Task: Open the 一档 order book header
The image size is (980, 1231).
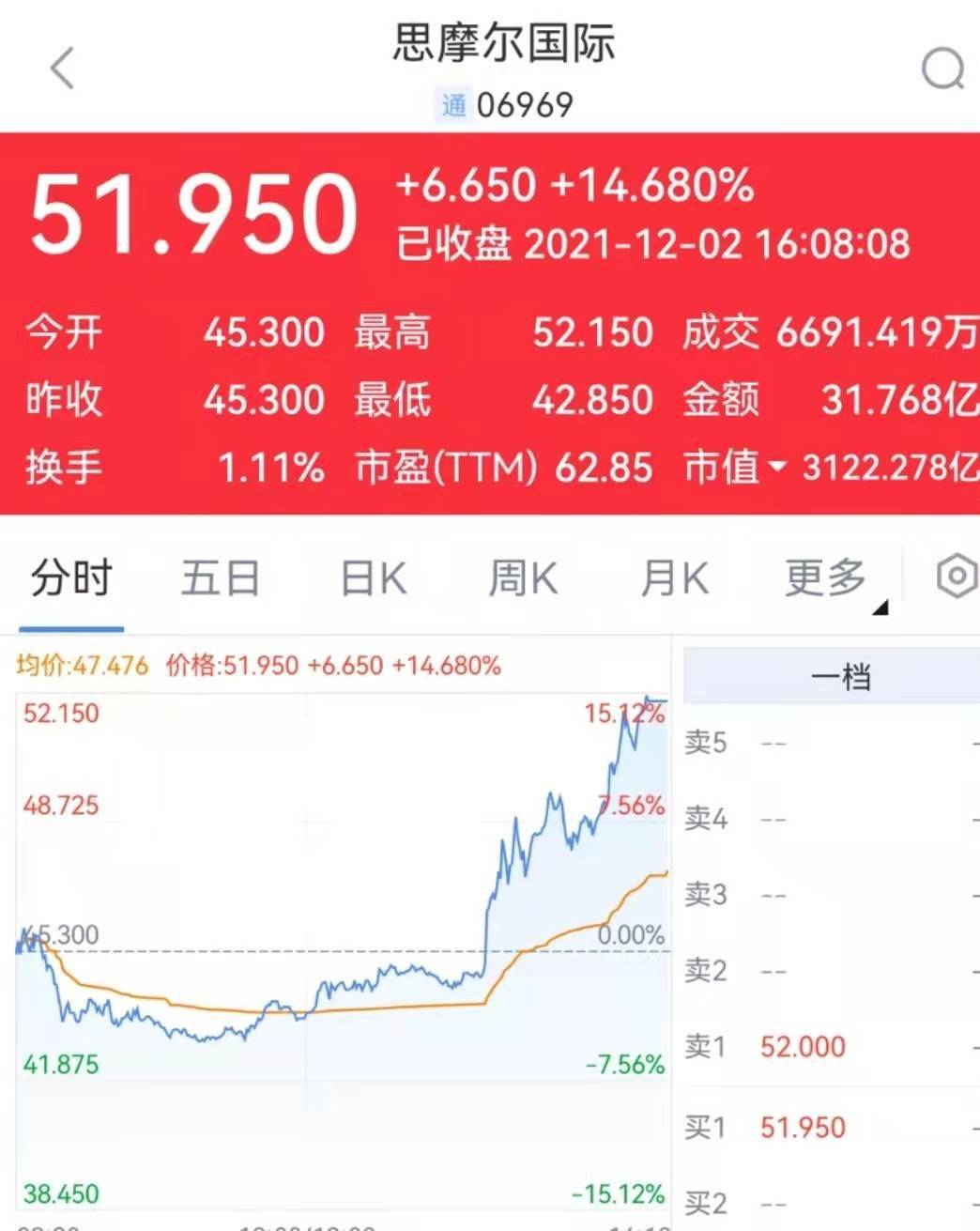Action: pos(841,676)
